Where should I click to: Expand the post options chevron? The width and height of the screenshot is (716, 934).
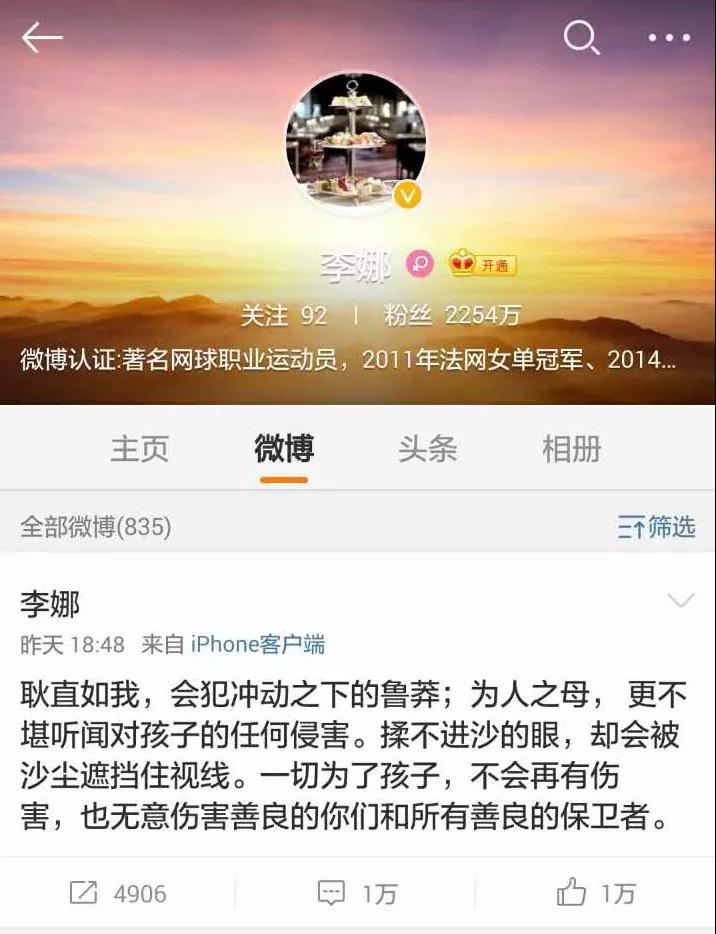tap(680, 600)
